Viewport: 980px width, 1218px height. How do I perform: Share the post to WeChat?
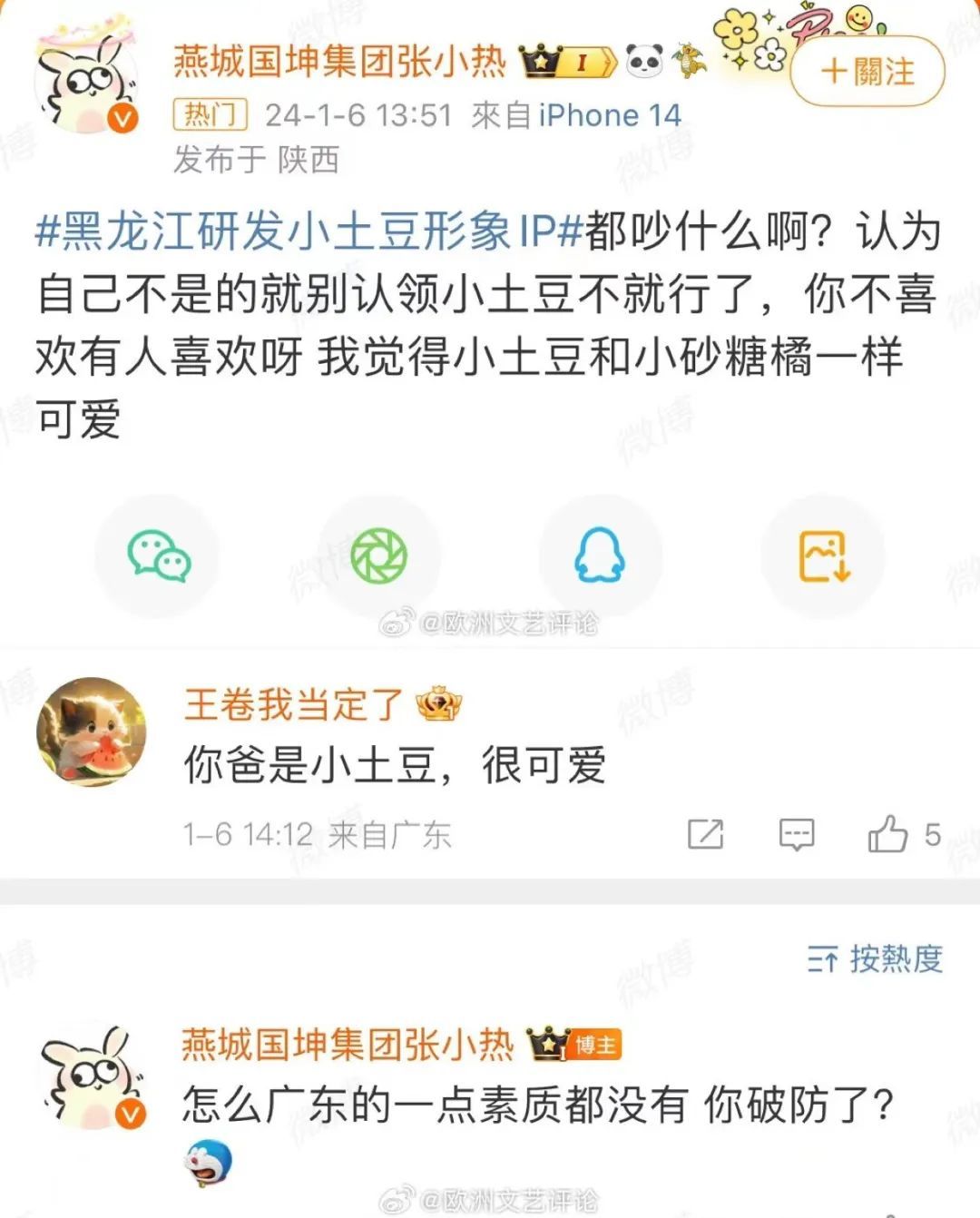pyautogui.click(x=158, y=555)
